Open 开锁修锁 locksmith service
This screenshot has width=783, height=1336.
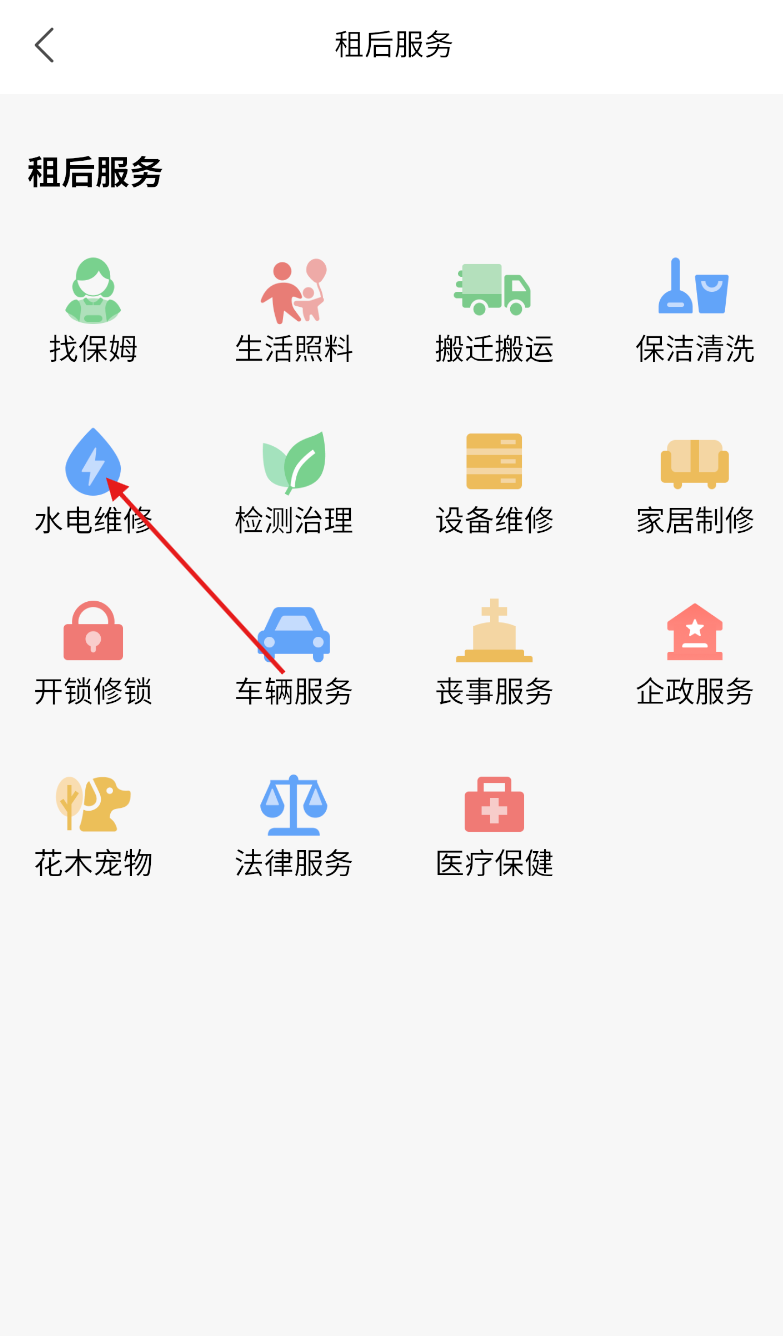(93, 653)
